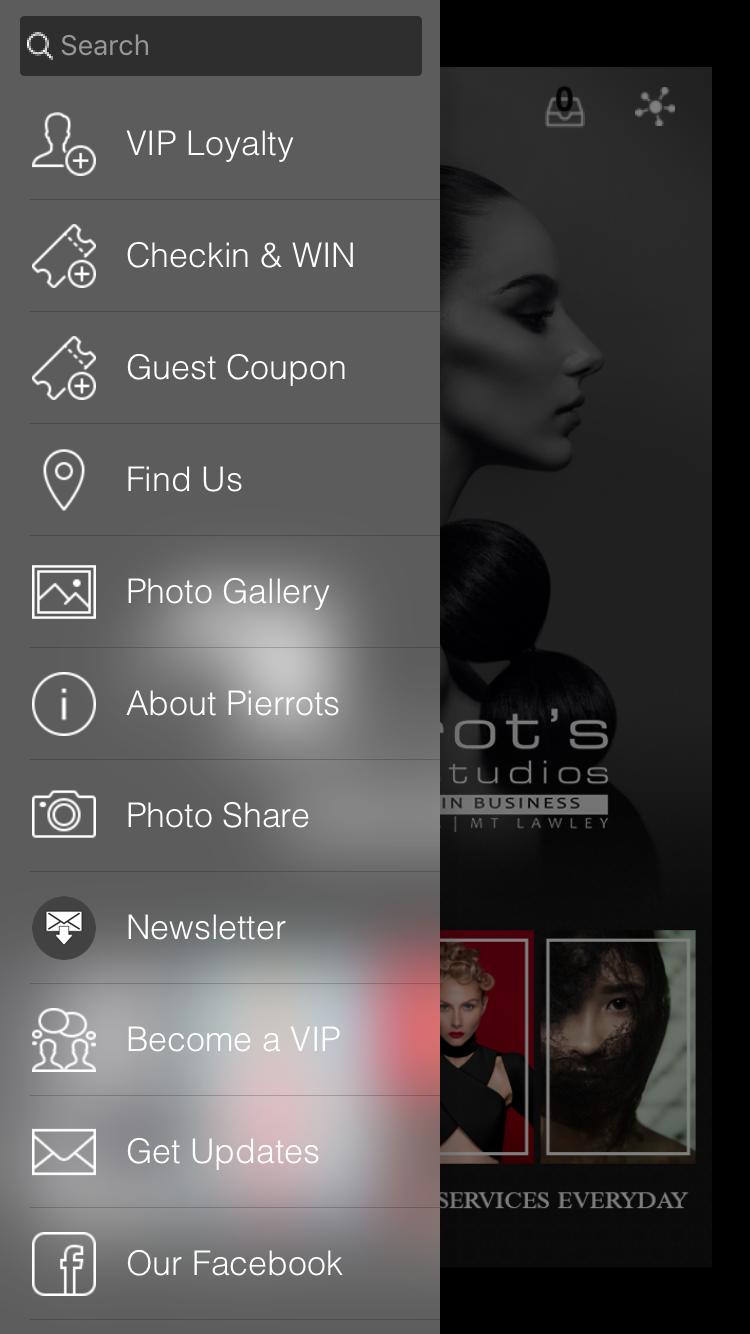The image size is (750, 1334).
Task: Open the Checkin & WIN page
Action: [x=240, y=255]
